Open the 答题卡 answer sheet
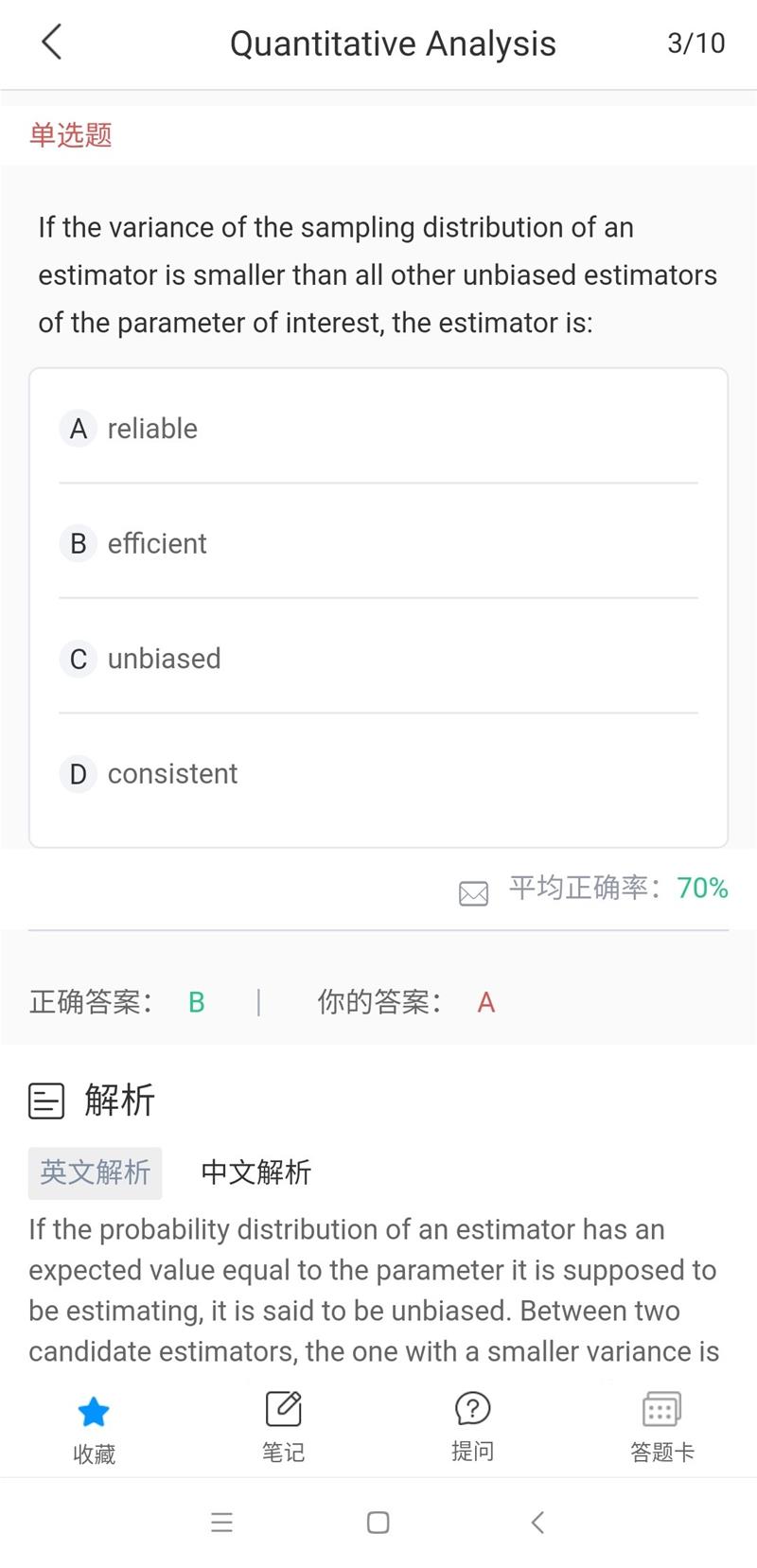The image size is (757, 1568). point(661,1428)
